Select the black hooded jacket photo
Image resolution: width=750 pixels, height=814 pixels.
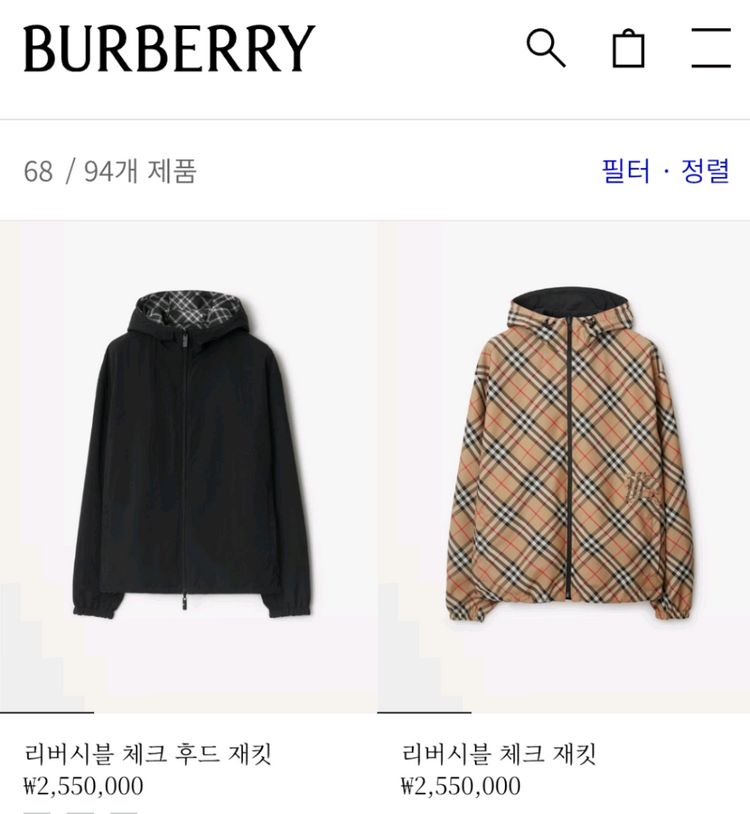pyautogui.click(x=187, y=455)
